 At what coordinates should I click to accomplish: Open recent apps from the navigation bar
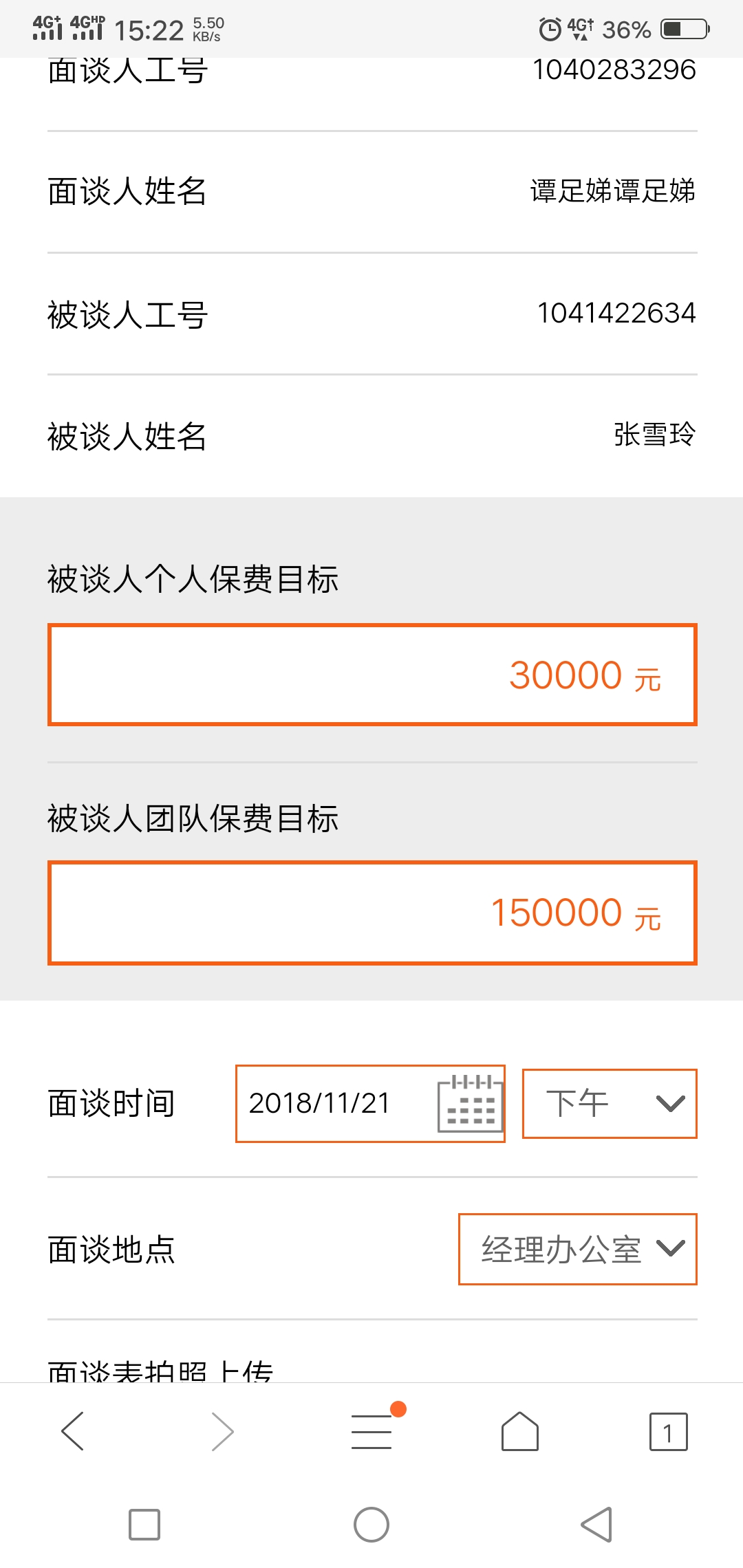[144, 1525]
